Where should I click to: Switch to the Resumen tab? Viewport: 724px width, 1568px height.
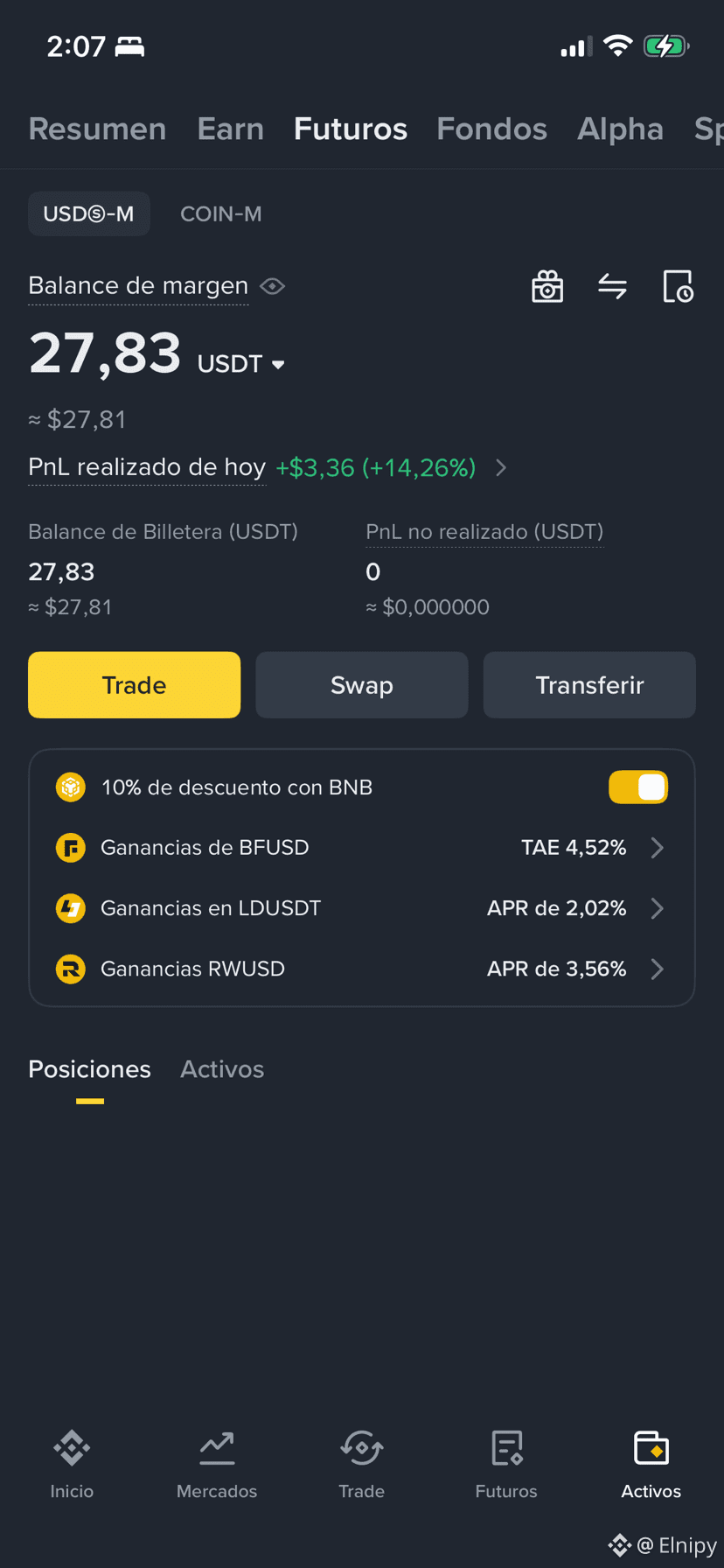click(x=97, y=129)
